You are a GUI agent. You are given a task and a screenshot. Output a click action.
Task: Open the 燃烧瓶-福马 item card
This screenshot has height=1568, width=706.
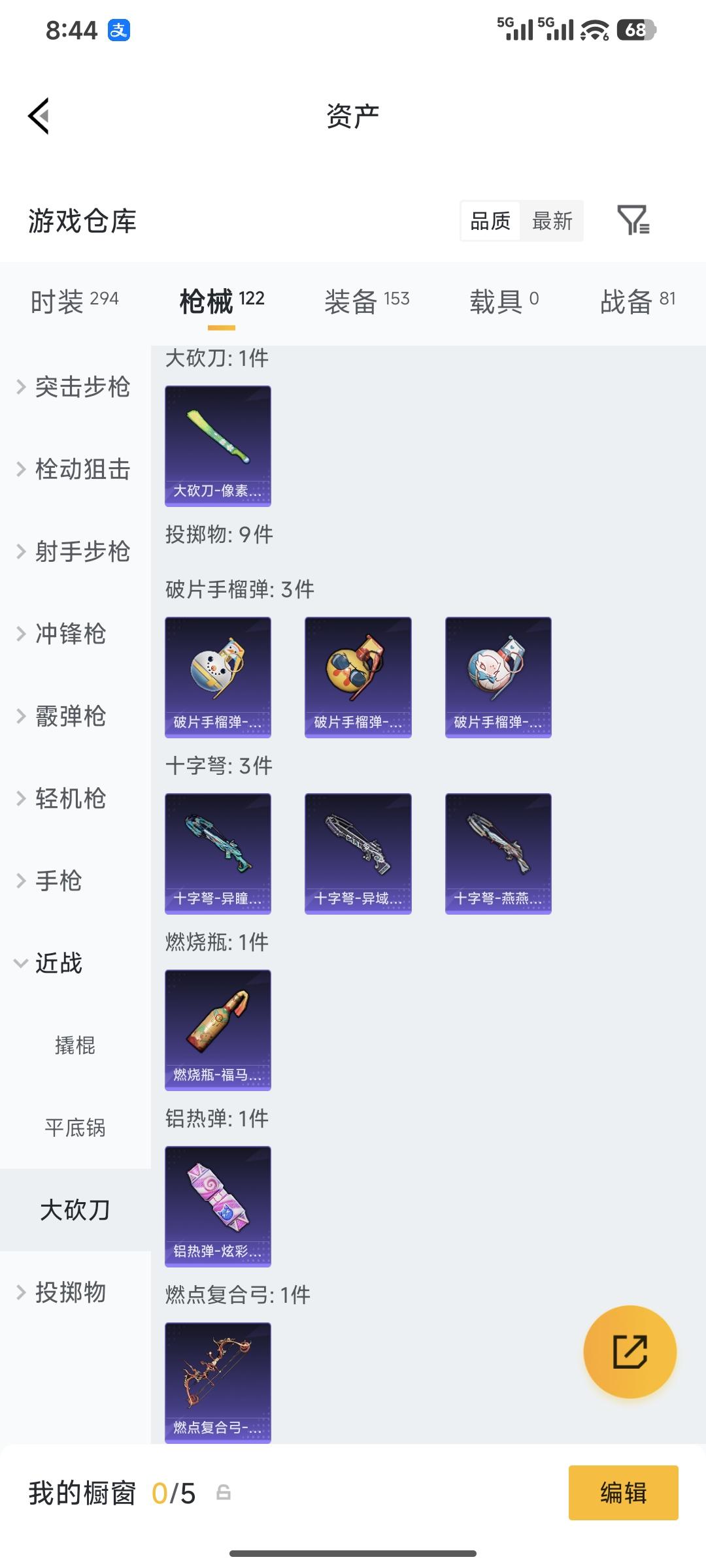(218, 1030)
